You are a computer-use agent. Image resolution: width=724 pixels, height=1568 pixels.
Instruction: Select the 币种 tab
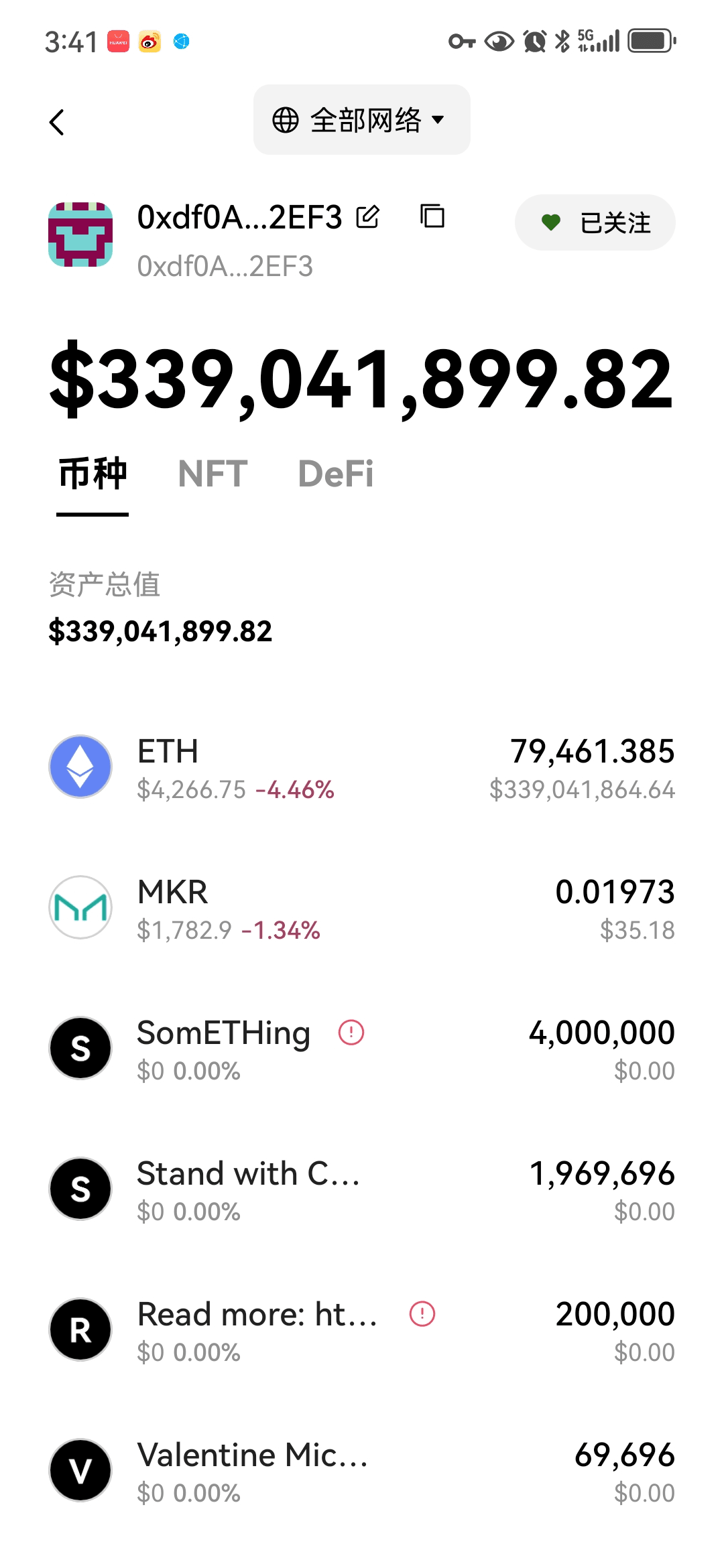93,474
